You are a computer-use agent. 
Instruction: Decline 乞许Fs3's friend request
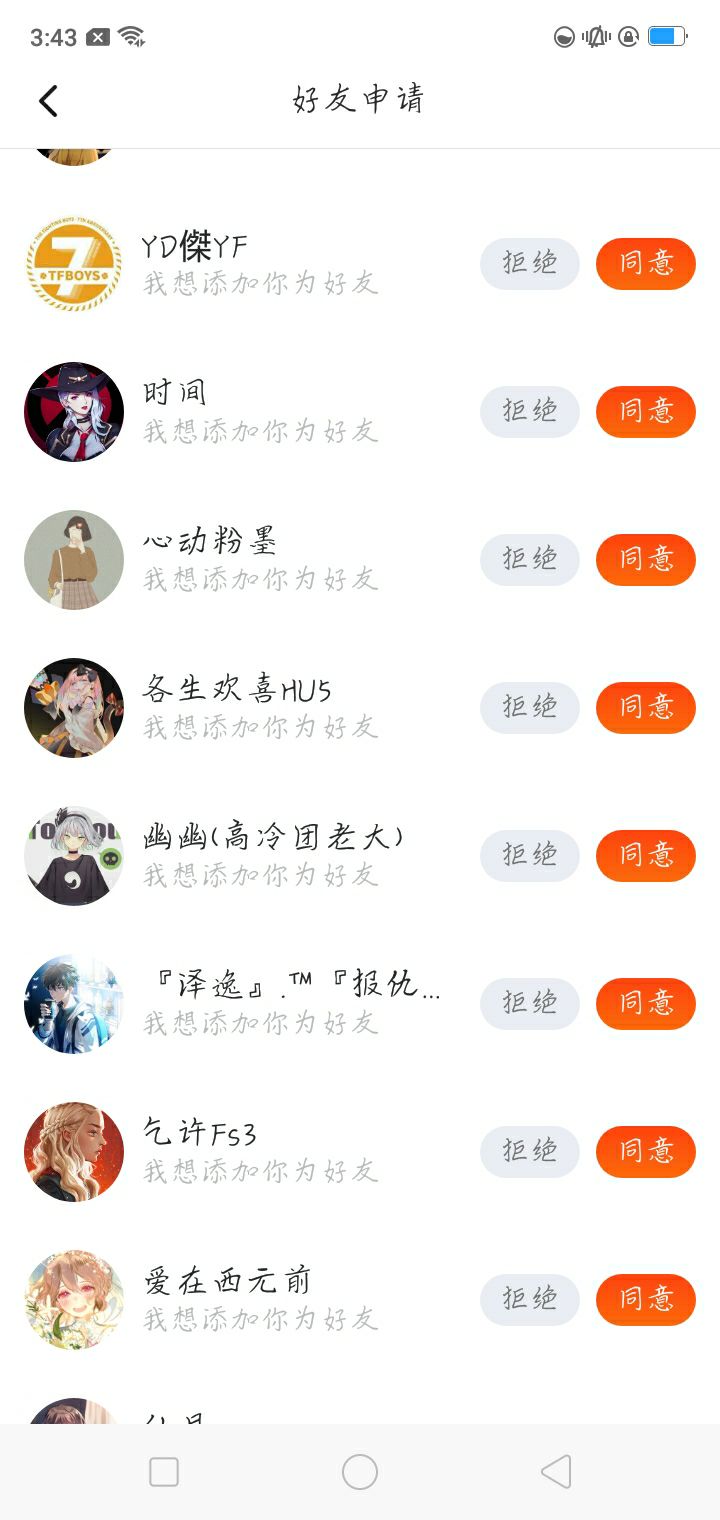[x=529, y=1152]
